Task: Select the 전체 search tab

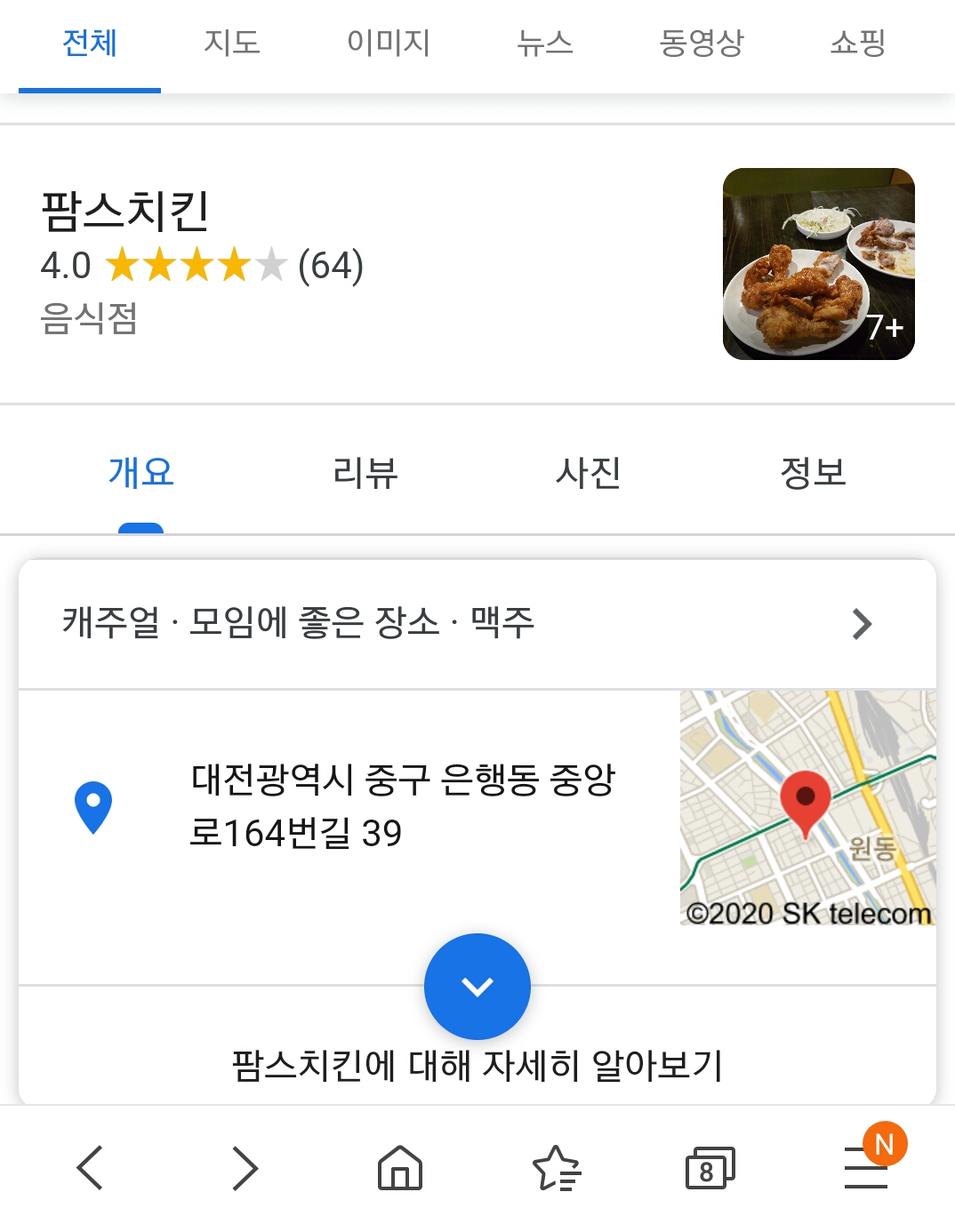Action: coord(90,43)
